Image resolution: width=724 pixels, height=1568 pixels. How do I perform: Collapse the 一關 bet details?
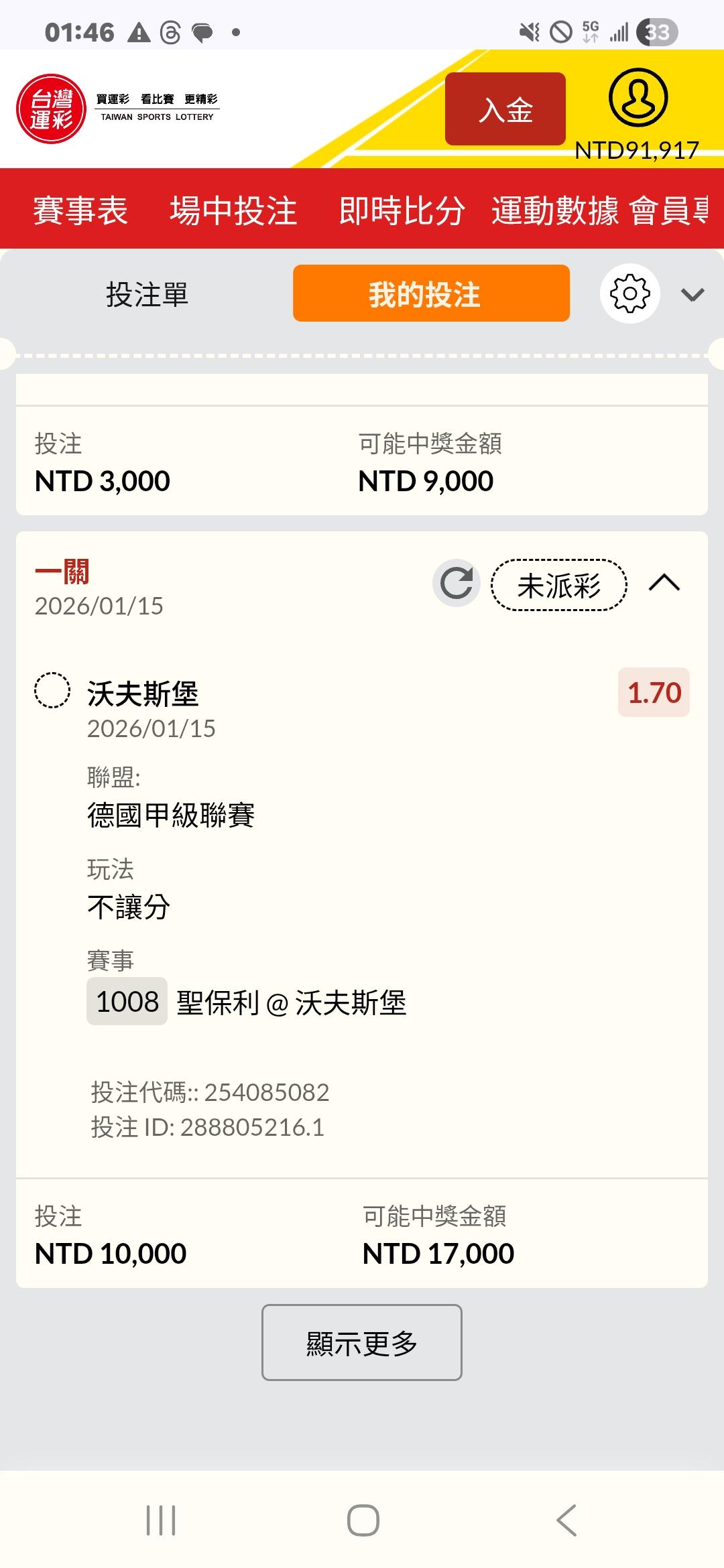click(x=664, y=583)
